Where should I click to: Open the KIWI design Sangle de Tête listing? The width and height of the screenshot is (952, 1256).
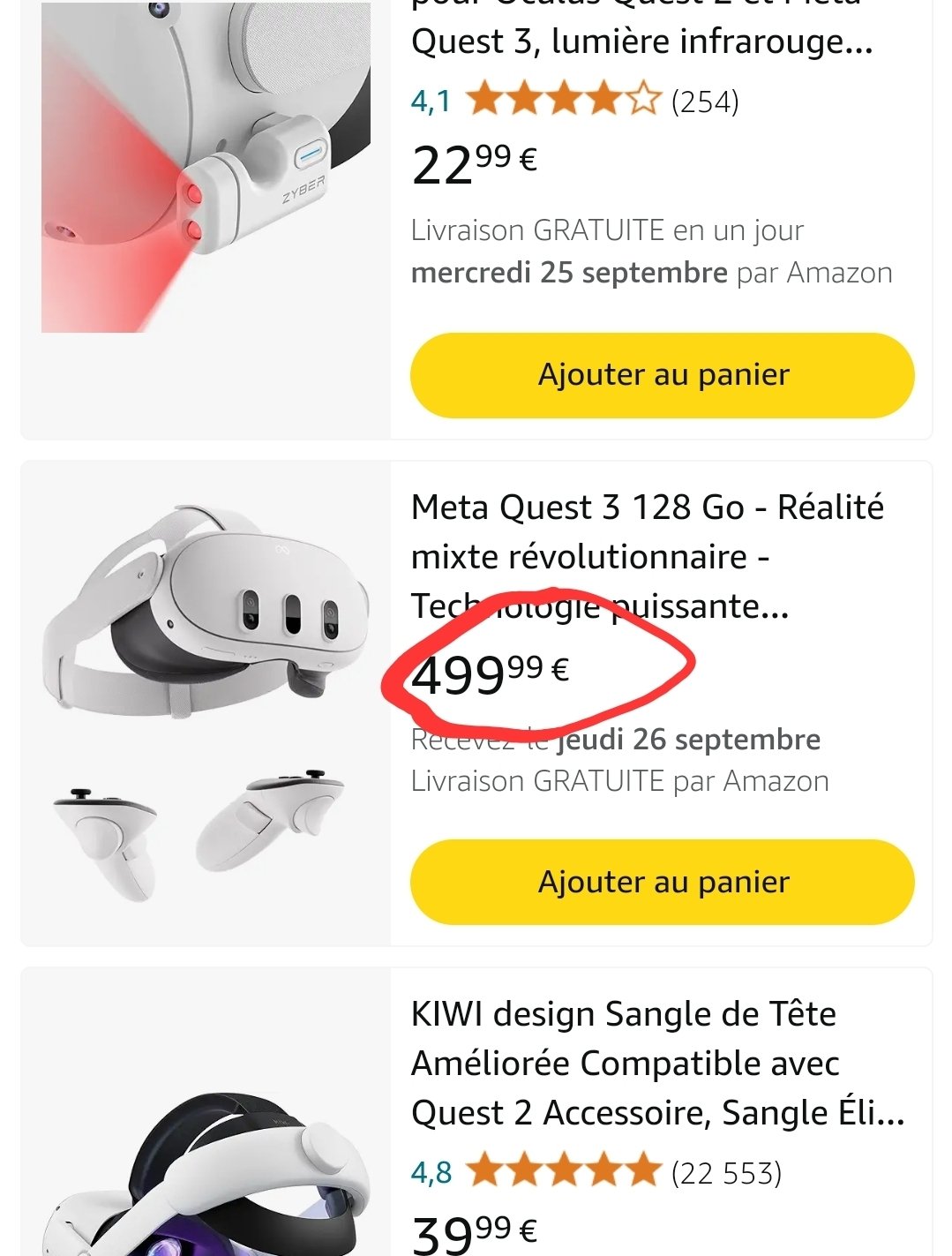coord(657,1063)
